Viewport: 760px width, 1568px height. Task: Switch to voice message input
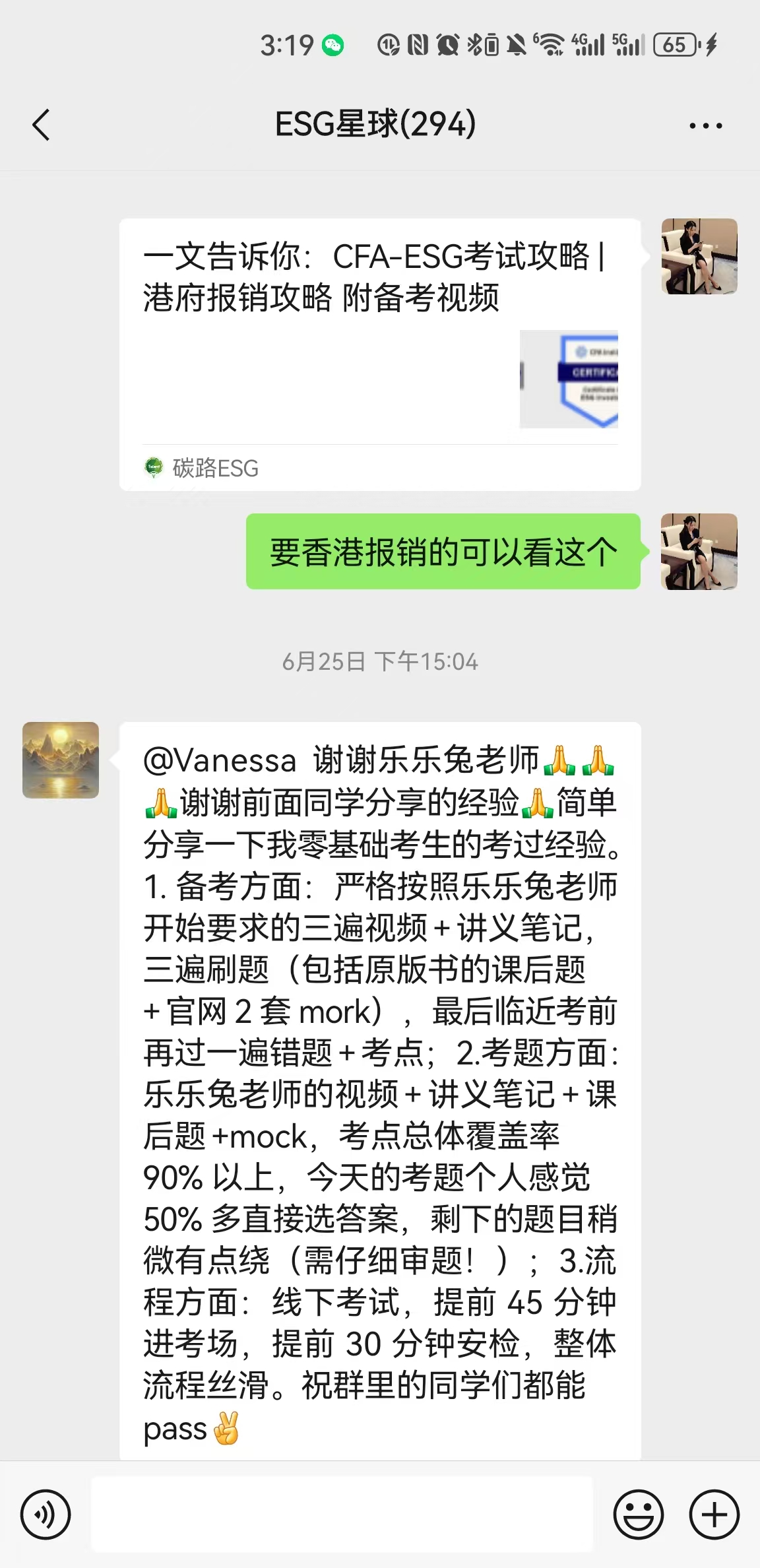pyautogui.click(x=46, y=1515)
